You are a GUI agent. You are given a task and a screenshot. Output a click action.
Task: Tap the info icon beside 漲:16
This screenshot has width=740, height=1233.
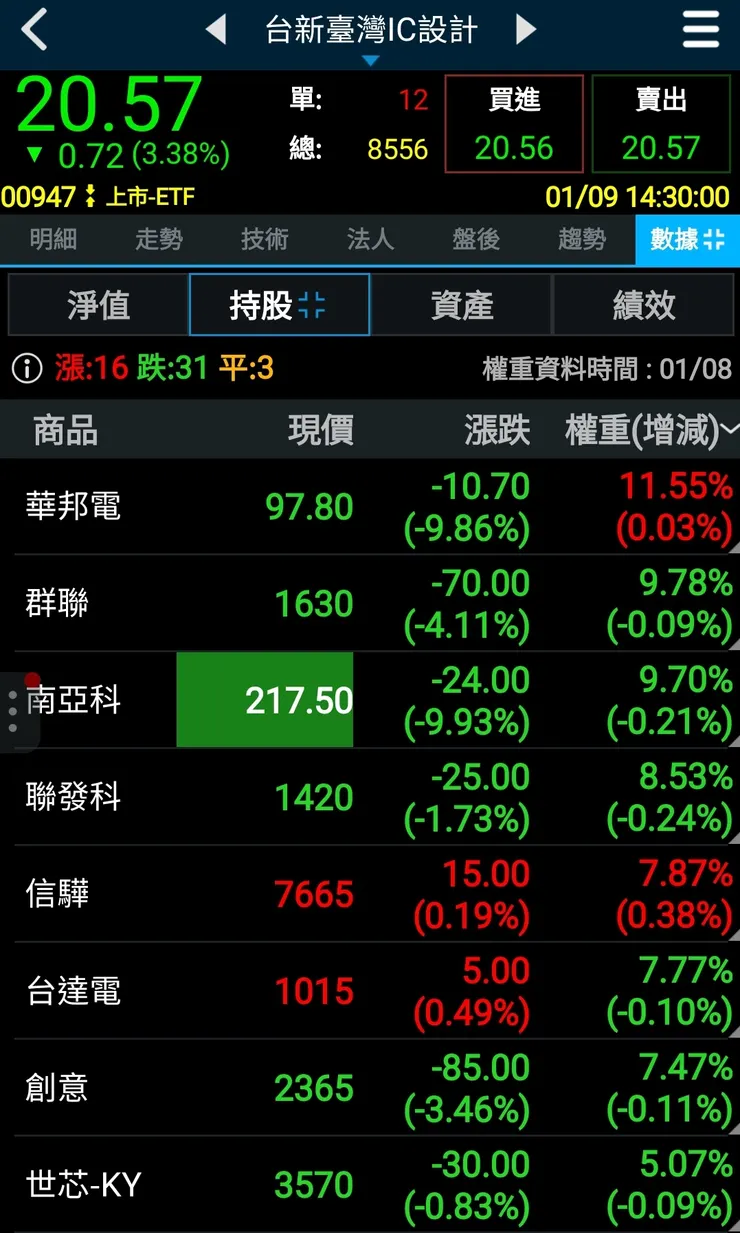pyautogui.click(x=22, y=367)
